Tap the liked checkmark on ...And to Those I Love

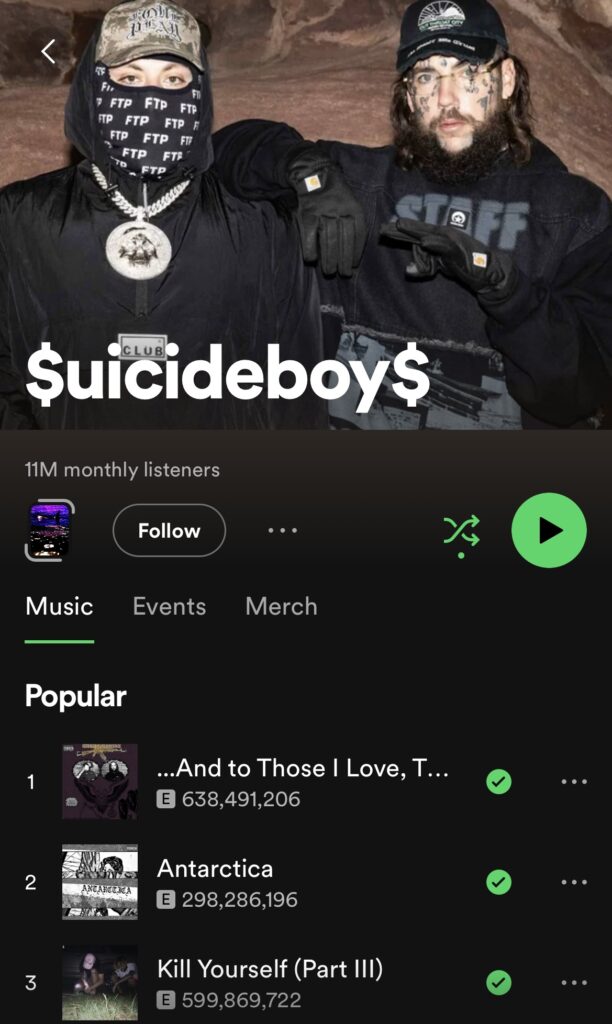click(498, 782)
